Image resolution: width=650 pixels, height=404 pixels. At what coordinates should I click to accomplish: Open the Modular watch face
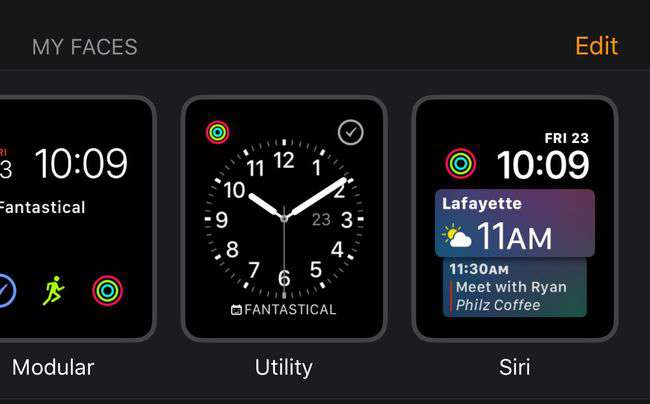[75, 218]
